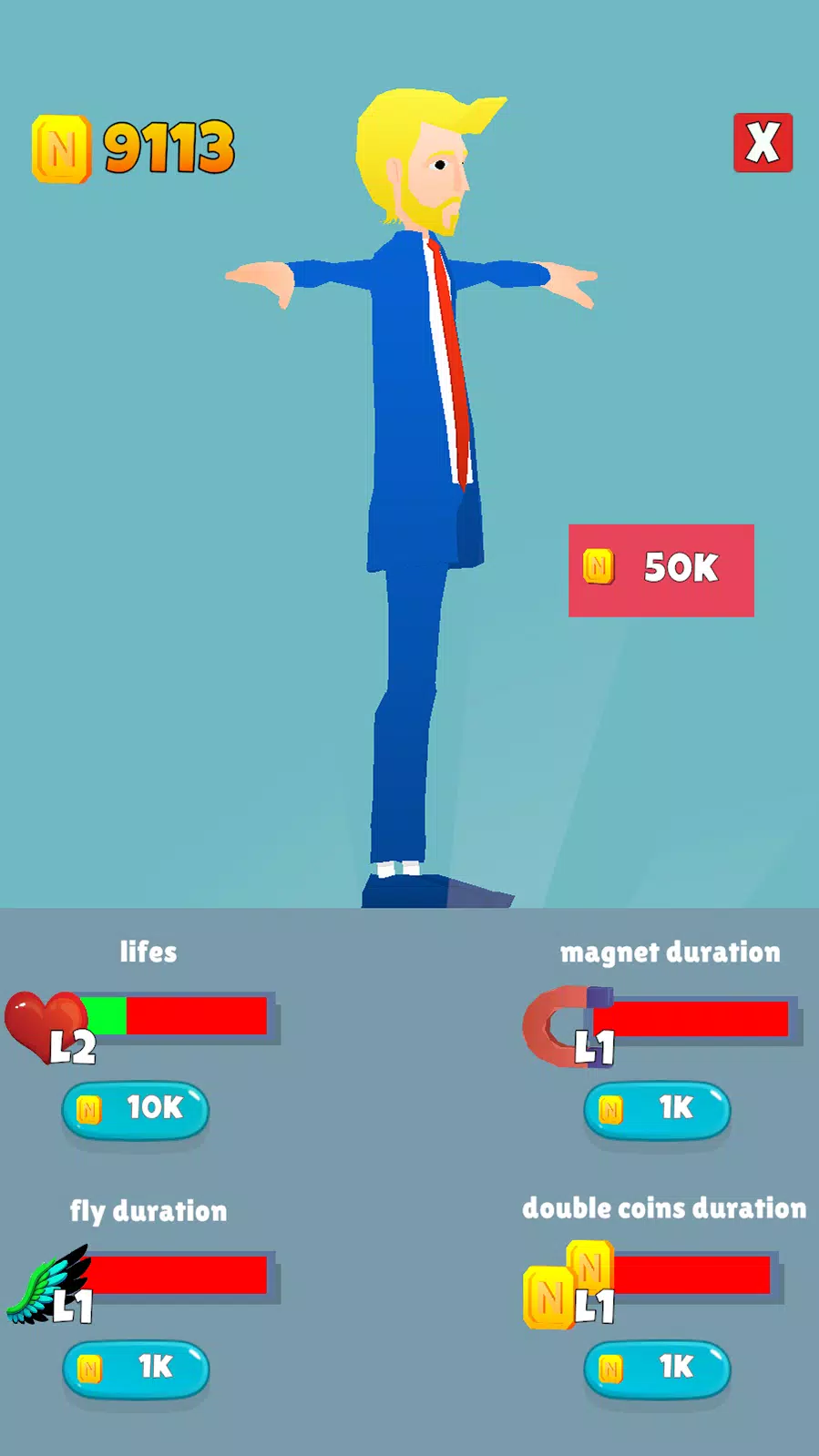Buy the character for 50K coins
The image size is (819, 1456).
pyautogui.click(x=660, y=570)
